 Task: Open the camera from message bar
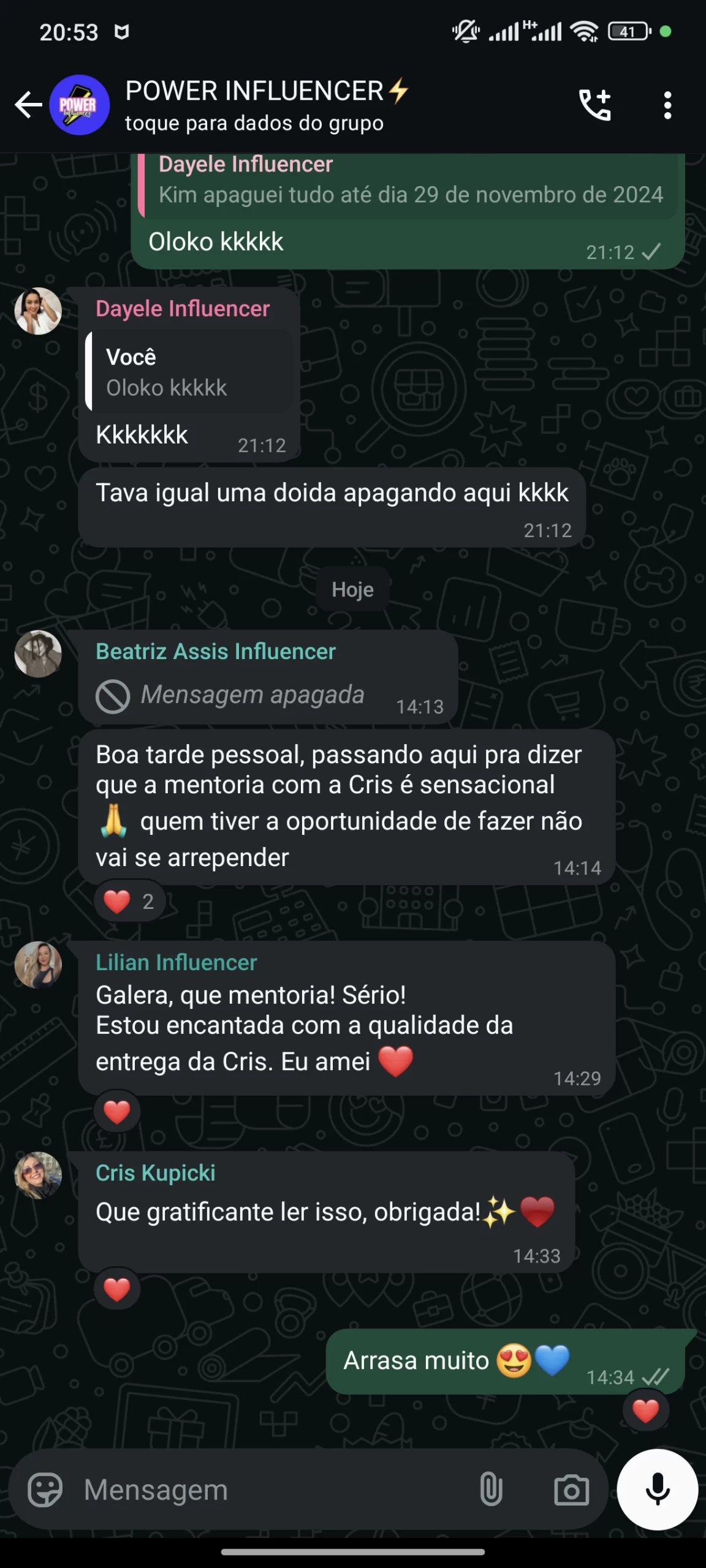click(x=571, y=1490)
